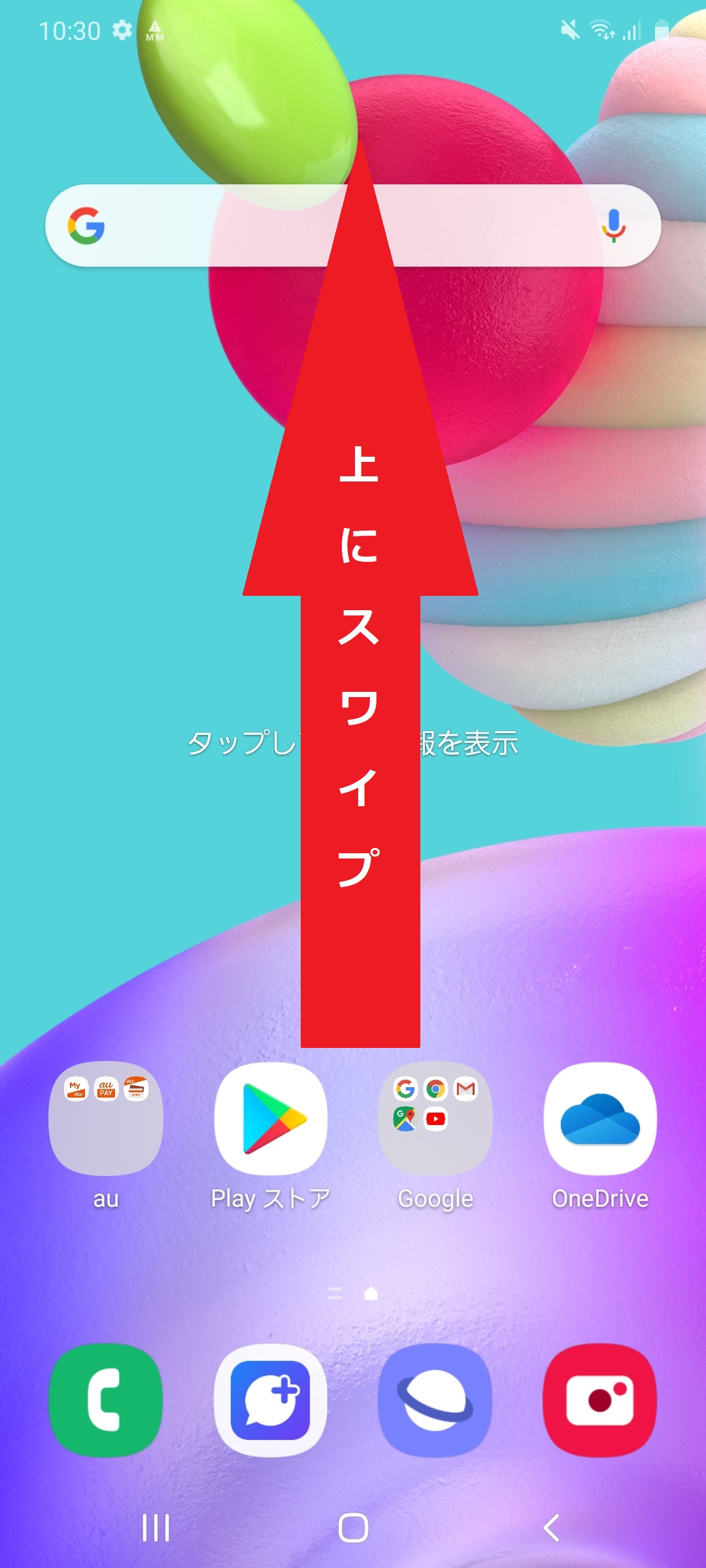Open the Google apps folder

435,1119
